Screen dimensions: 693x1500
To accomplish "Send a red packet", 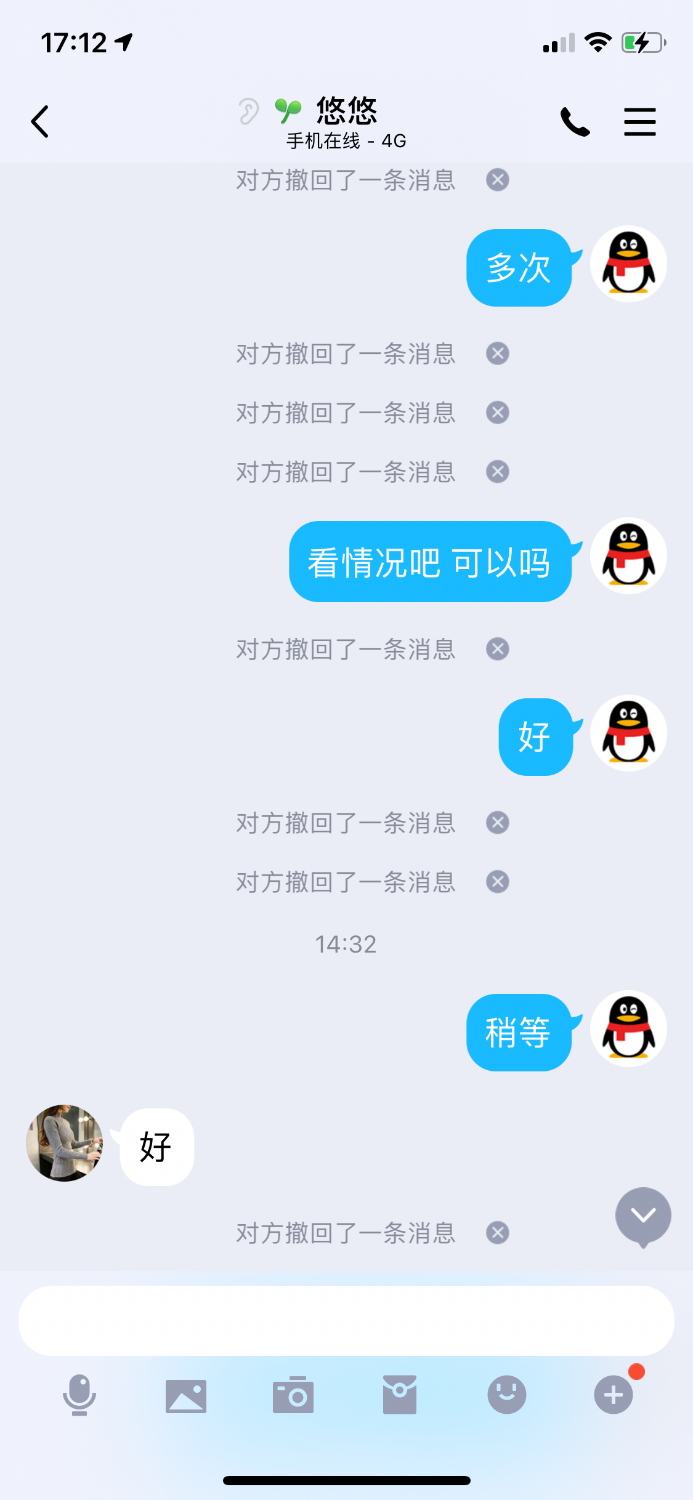I will coord(400,1394).
